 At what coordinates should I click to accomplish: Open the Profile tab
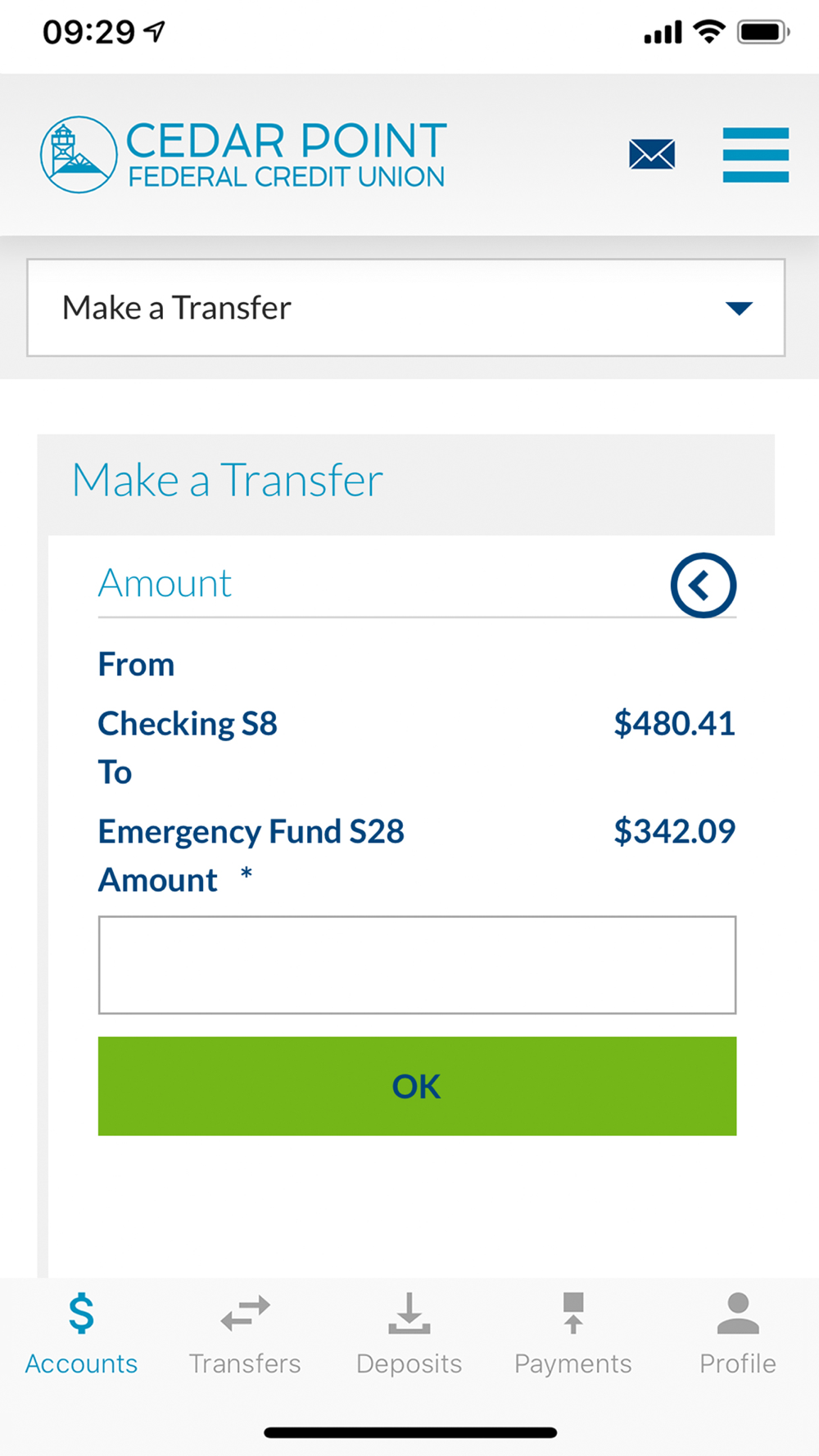pos(738,1335)
